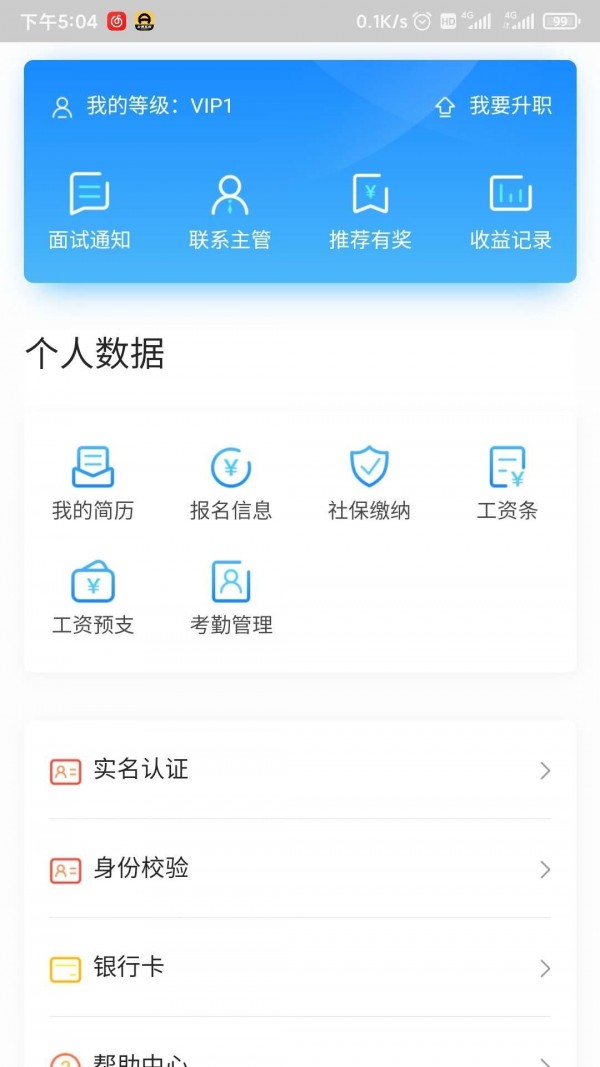Open the 帮助中心 help center row
The height and width of the screenshot is (1067, 600).
point(300,1057)
